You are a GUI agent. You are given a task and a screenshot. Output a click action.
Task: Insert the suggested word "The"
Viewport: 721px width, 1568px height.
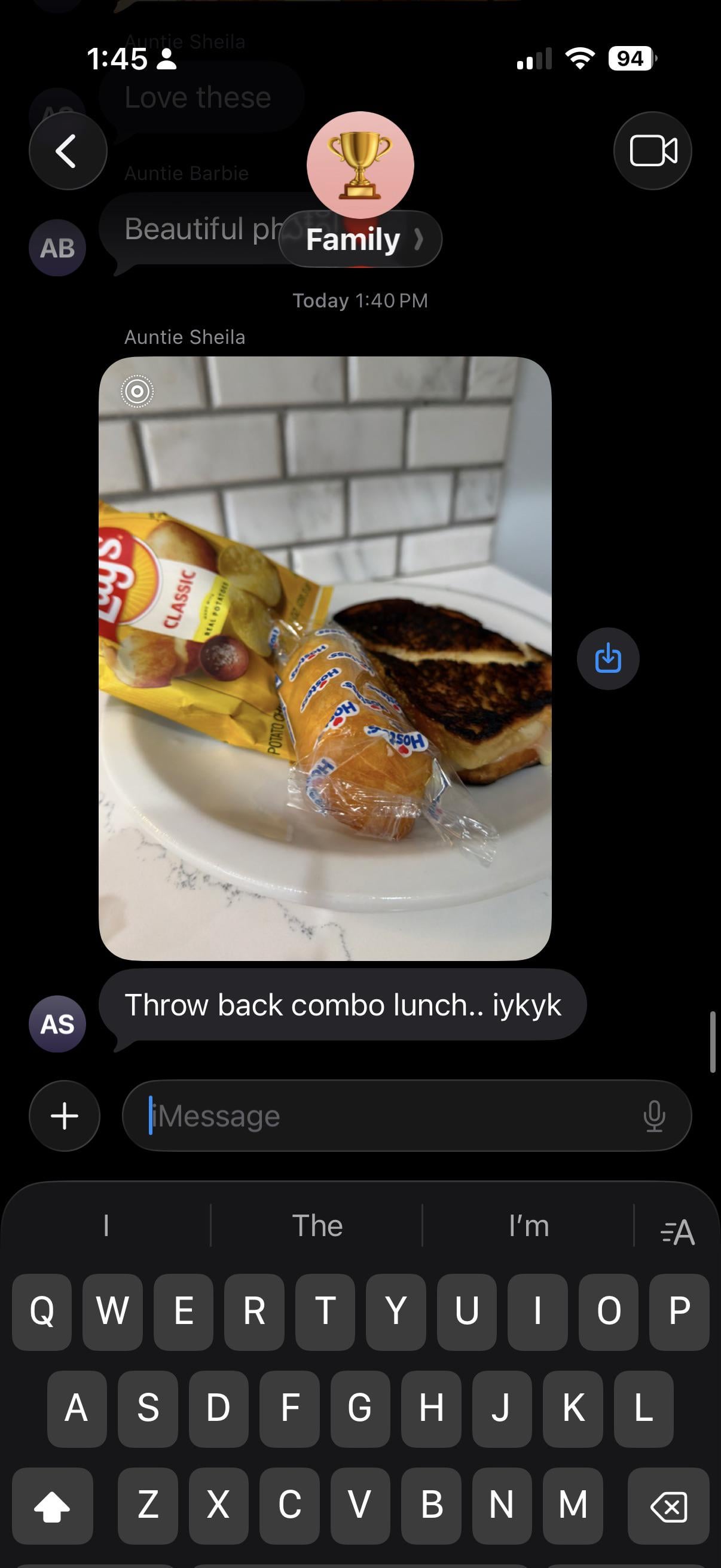coord(317,1225)
